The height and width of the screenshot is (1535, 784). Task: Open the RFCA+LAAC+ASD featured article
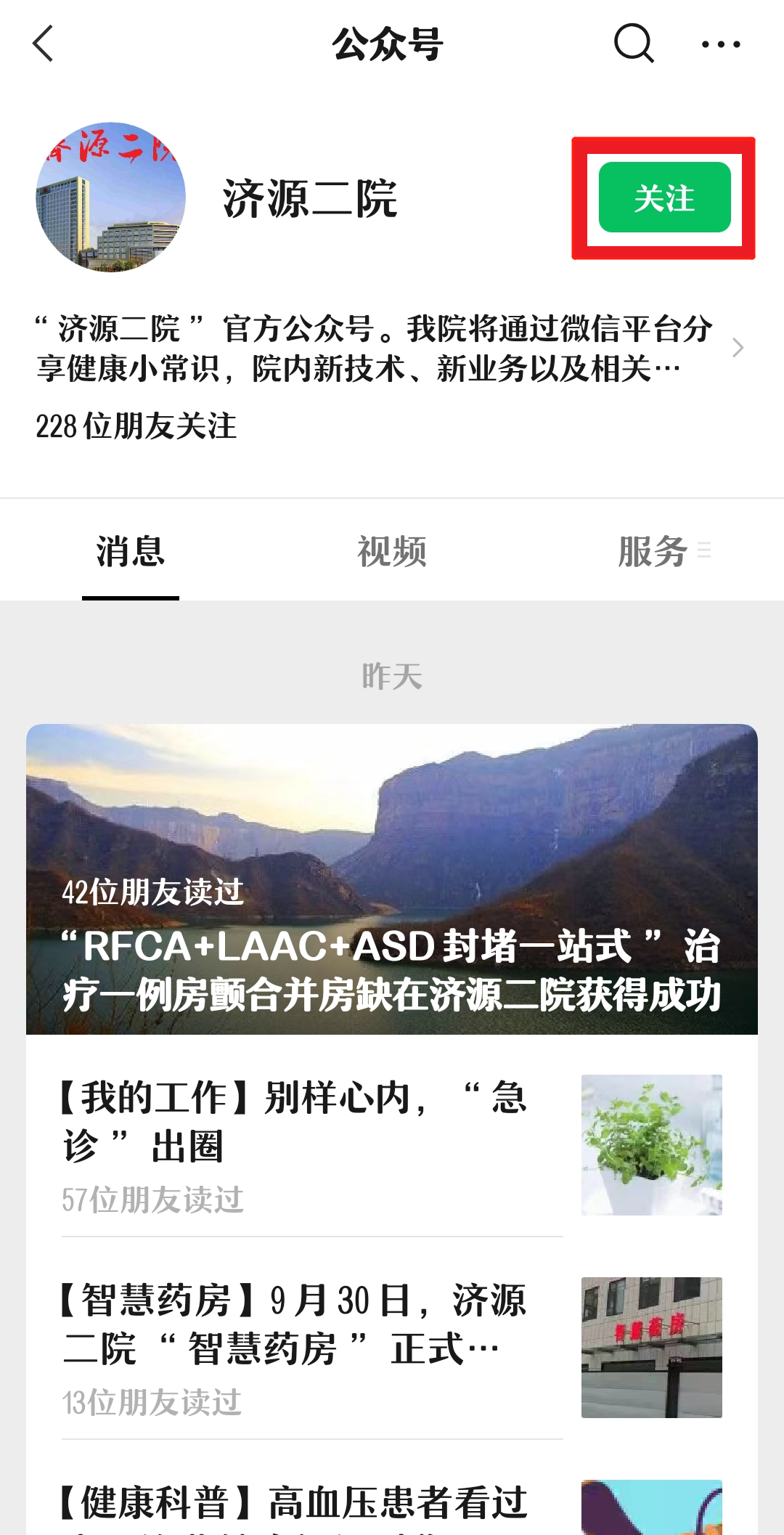[392, 879]
